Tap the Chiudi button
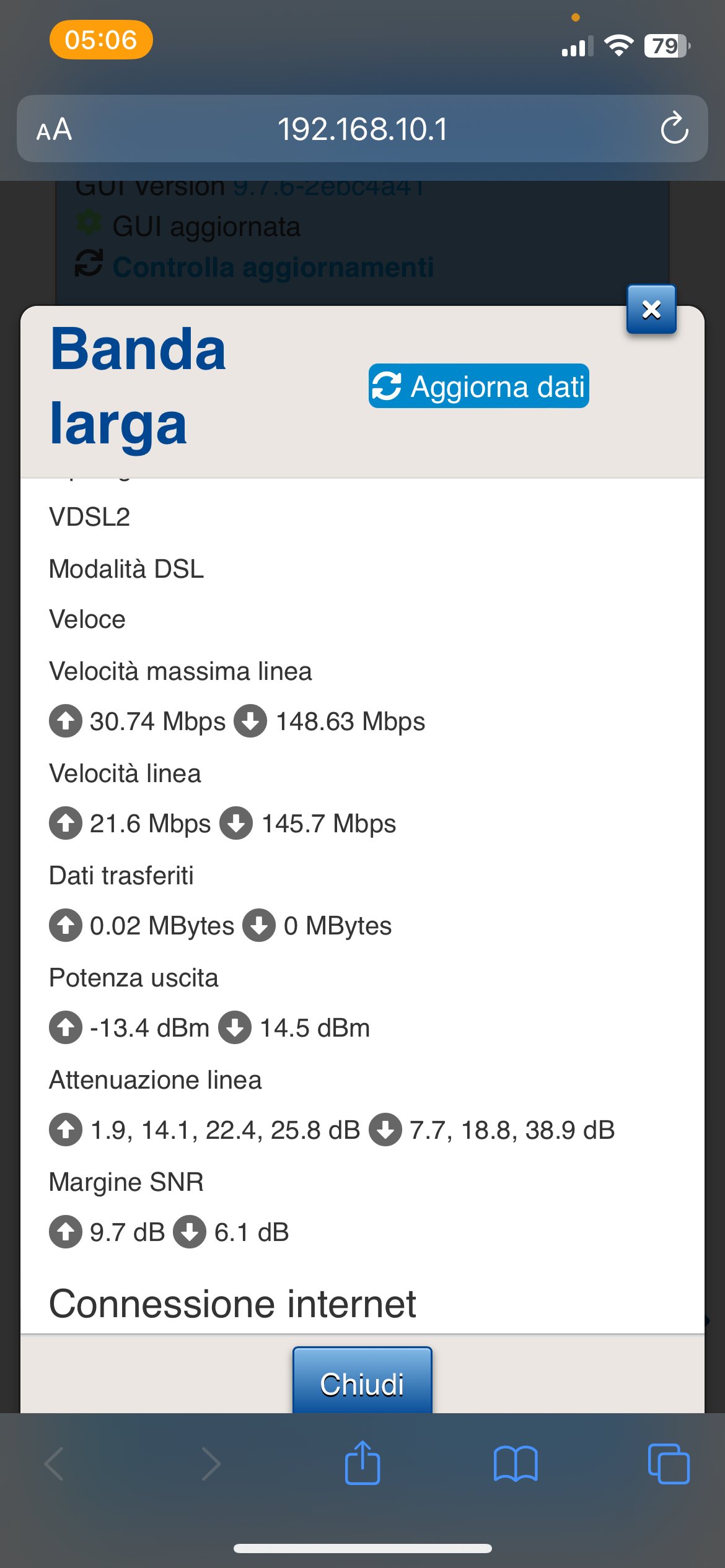The image size is (725, 1568). pos(362,1383)
